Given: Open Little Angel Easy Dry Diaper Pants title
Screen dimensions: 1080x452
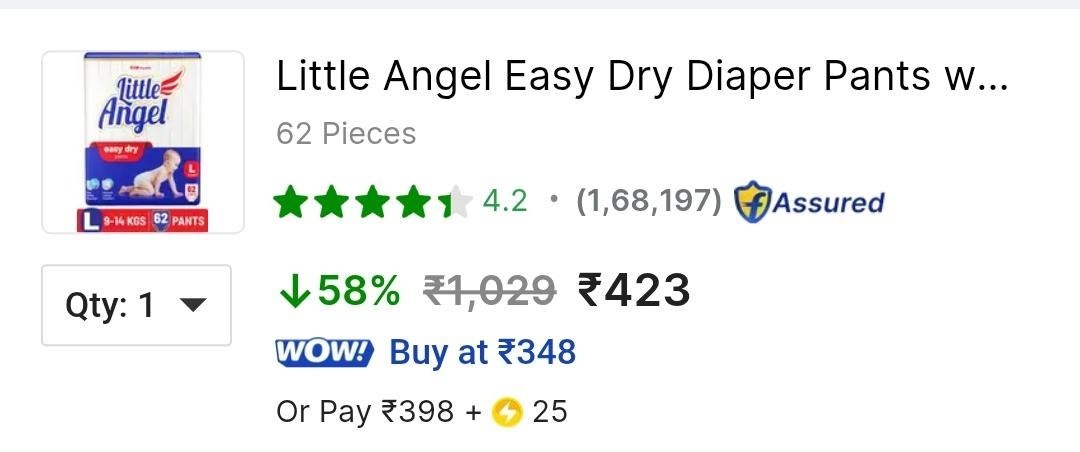Looking at the screenshot, I should click(640, 77).
